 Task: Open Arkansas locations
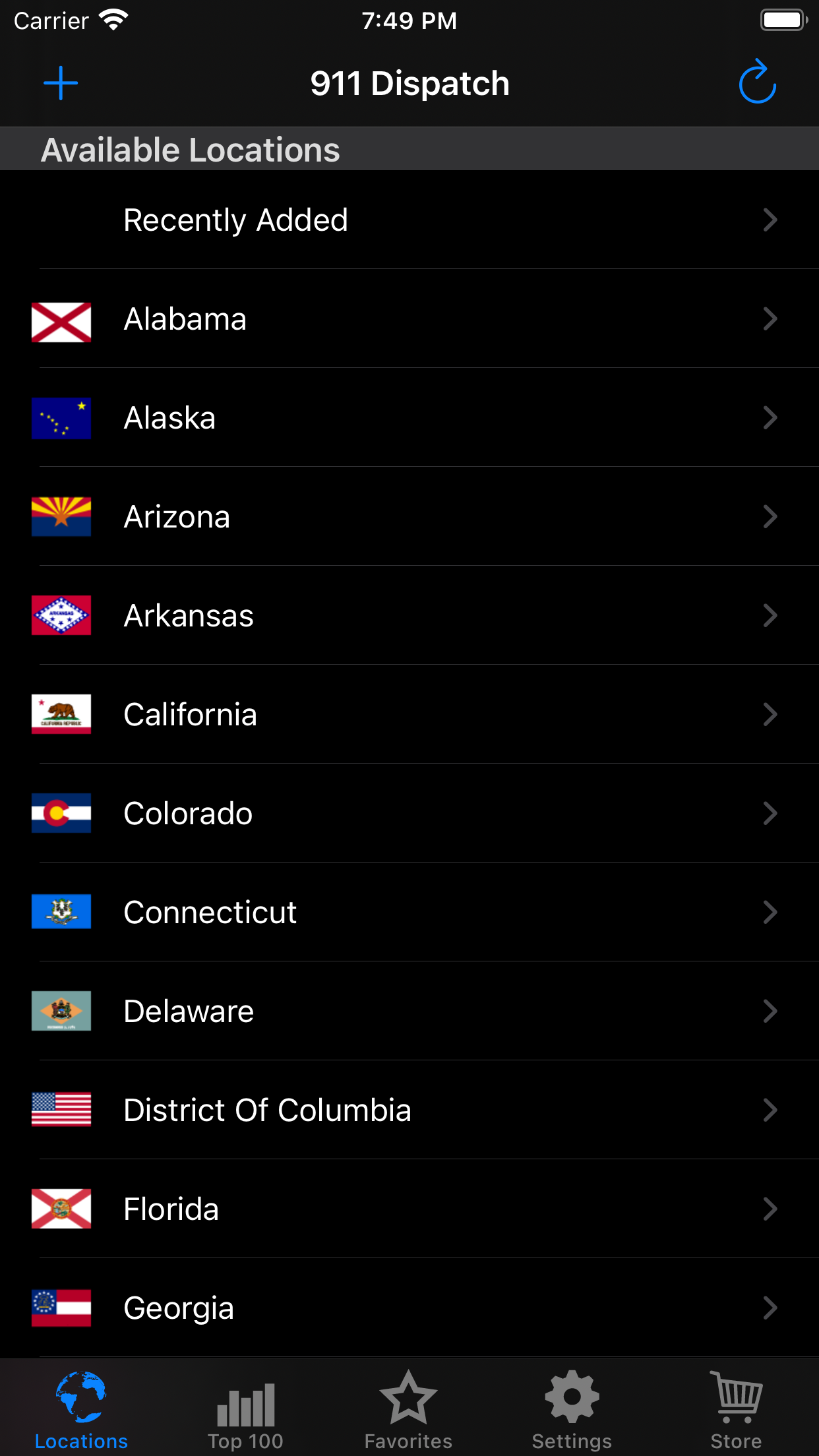tap(409, 616)
